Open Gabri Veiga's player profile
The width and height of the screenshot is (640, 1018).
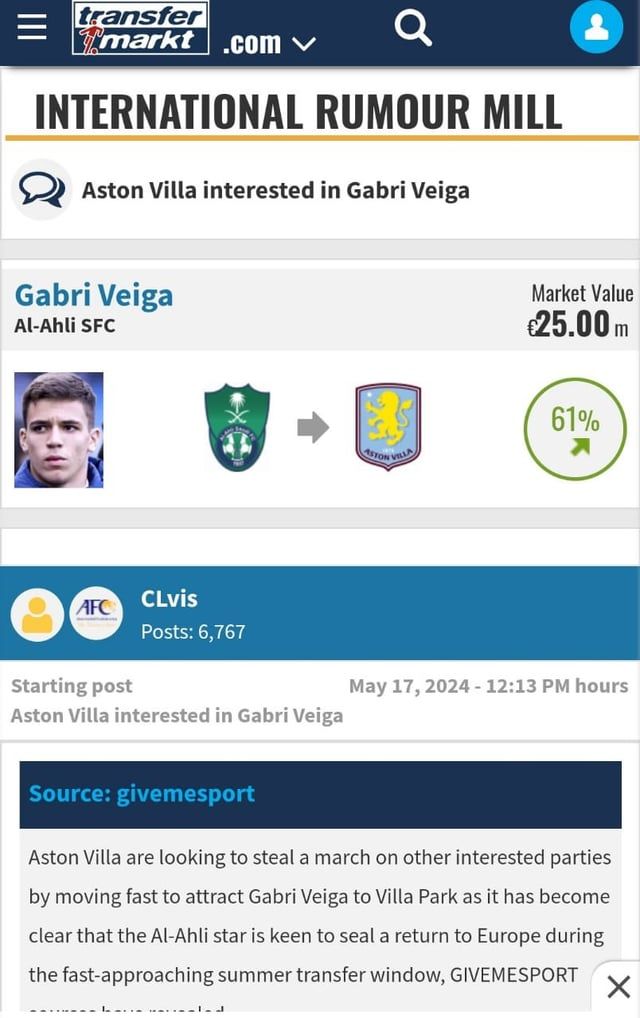94,295
